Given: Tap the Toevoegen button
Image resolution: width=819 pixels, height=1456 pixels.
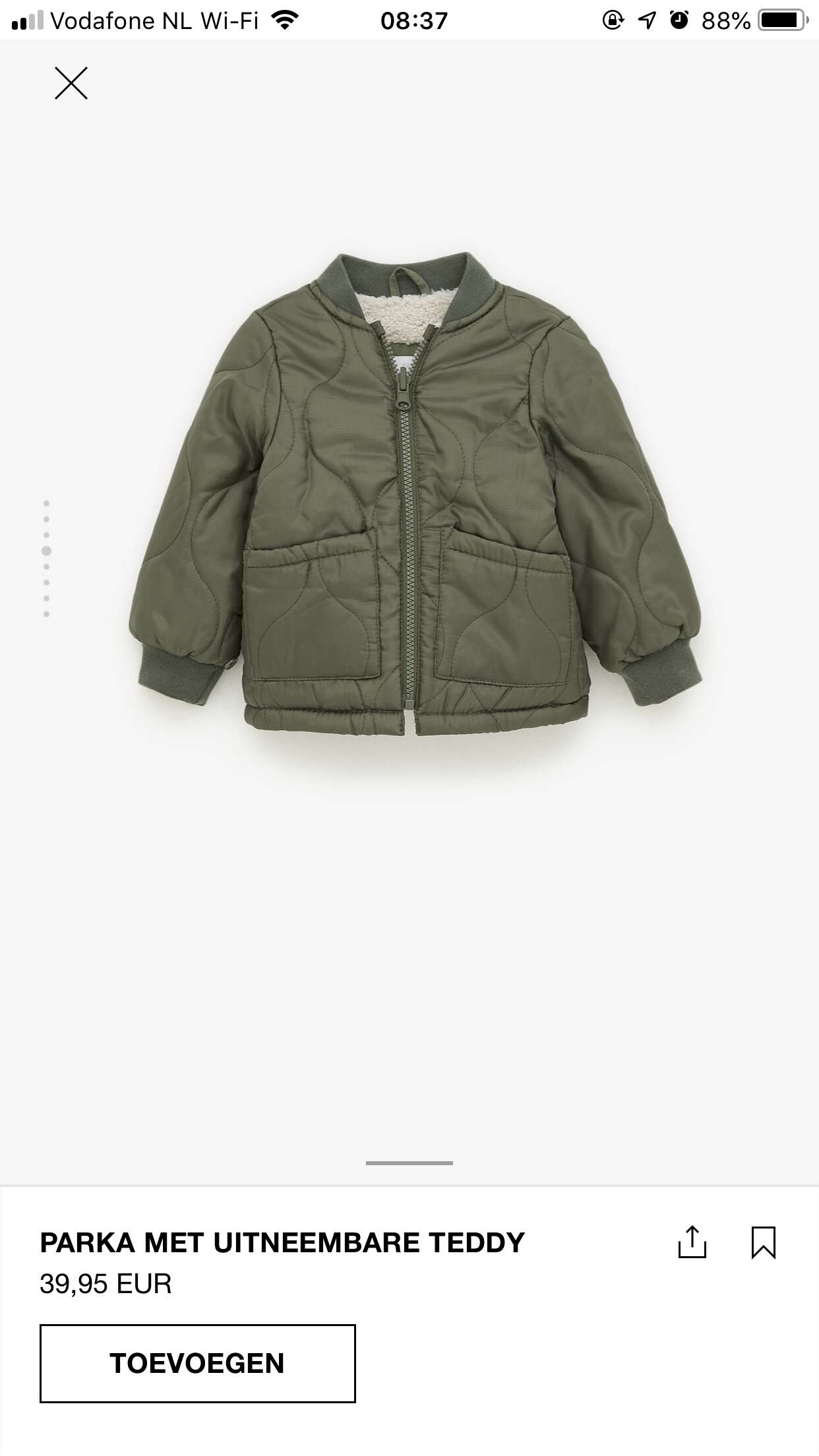Looking at the screenshot, I should pyautogui.click(x=197, y=1363).
